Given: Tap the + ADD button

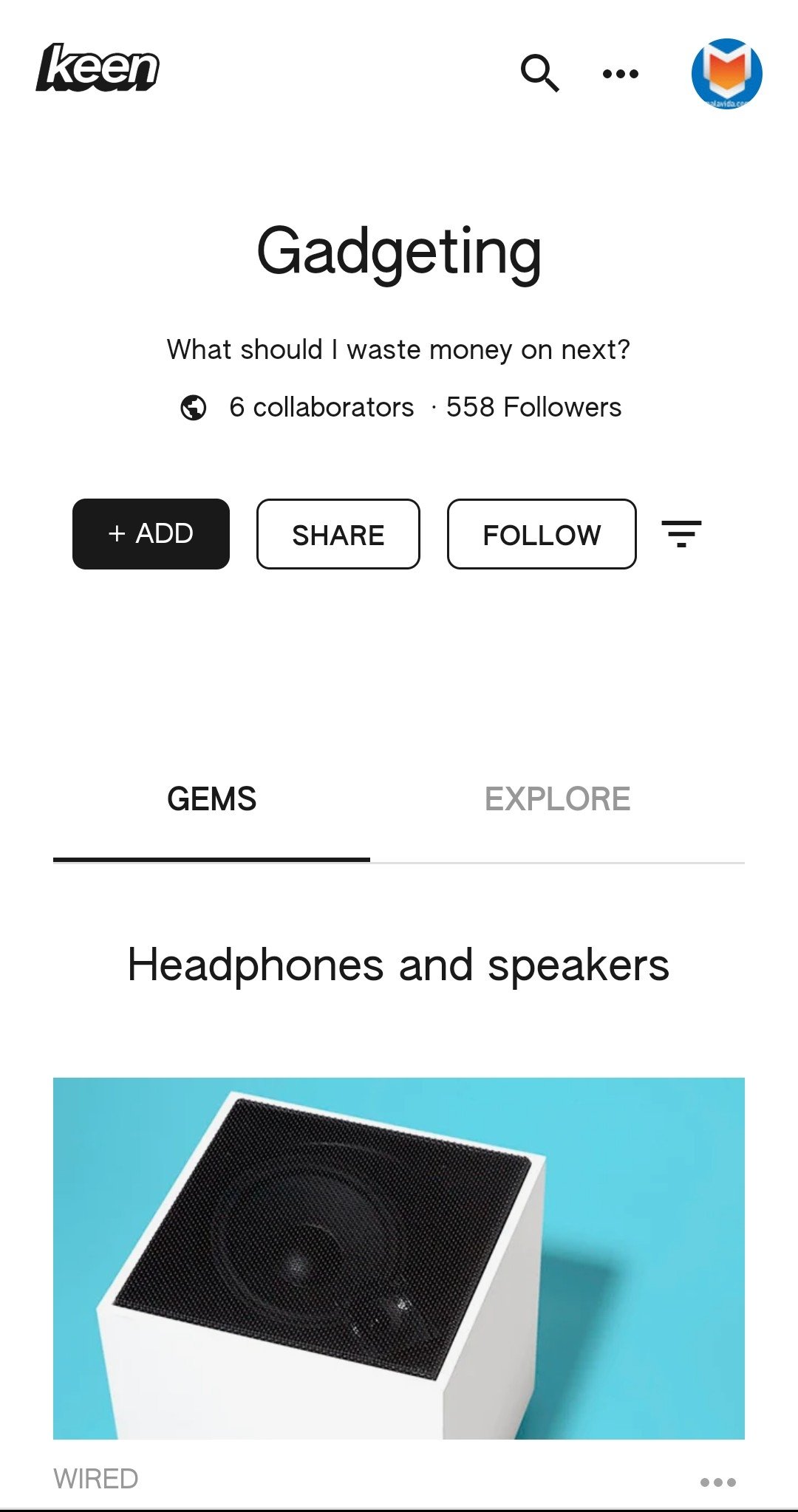Looking at the screenshot, I should point(151,534).
